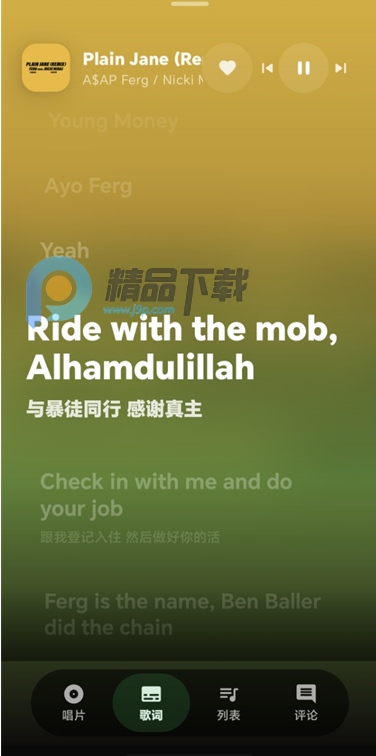This screenshot has width=376, height=756.
Task: Open the Plain Jane album cover
Action: point(46,68)
